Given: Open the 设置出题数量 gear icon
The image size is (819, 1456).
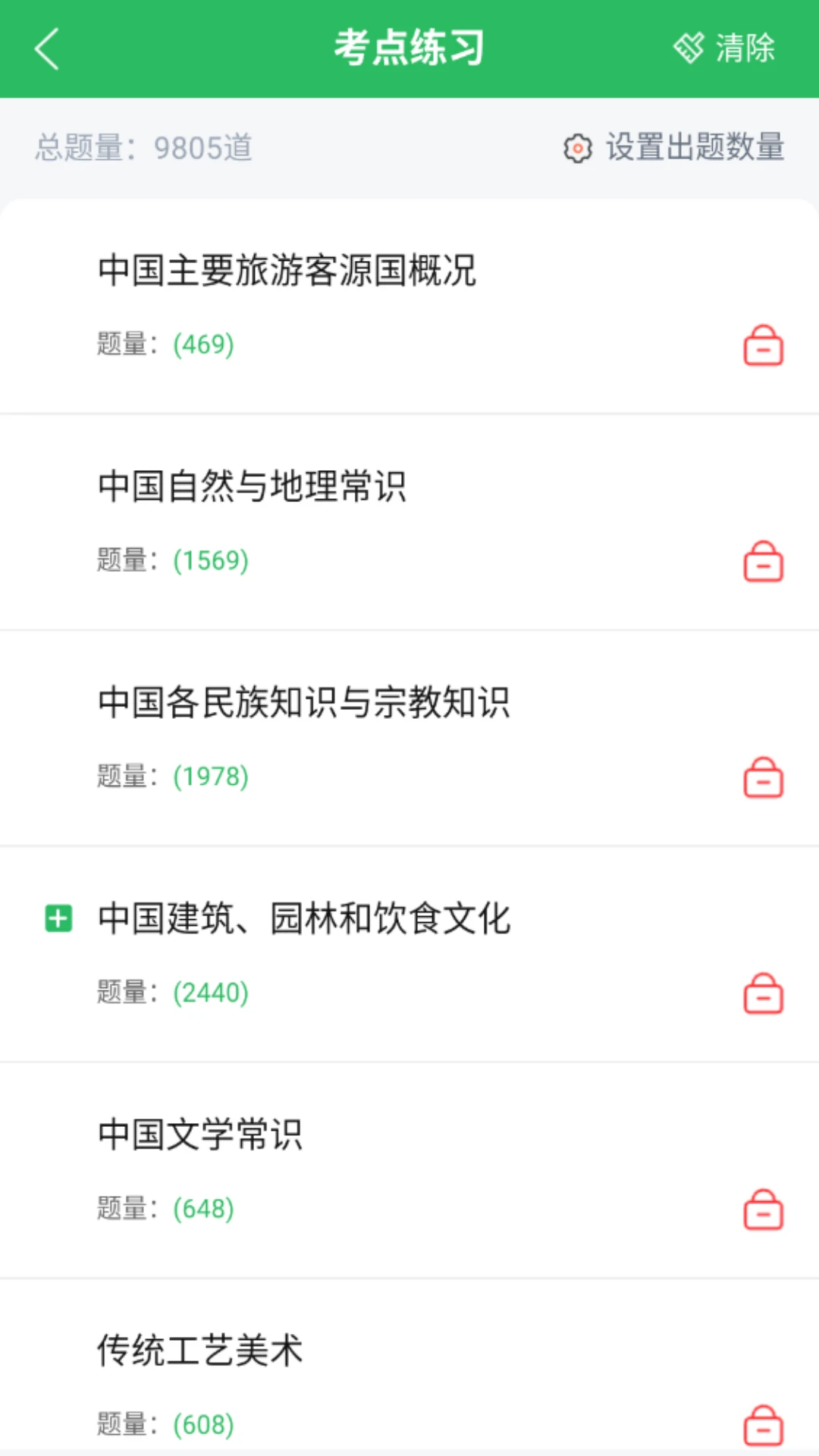Looking at the screenshot, I should [x=578, y=149].
